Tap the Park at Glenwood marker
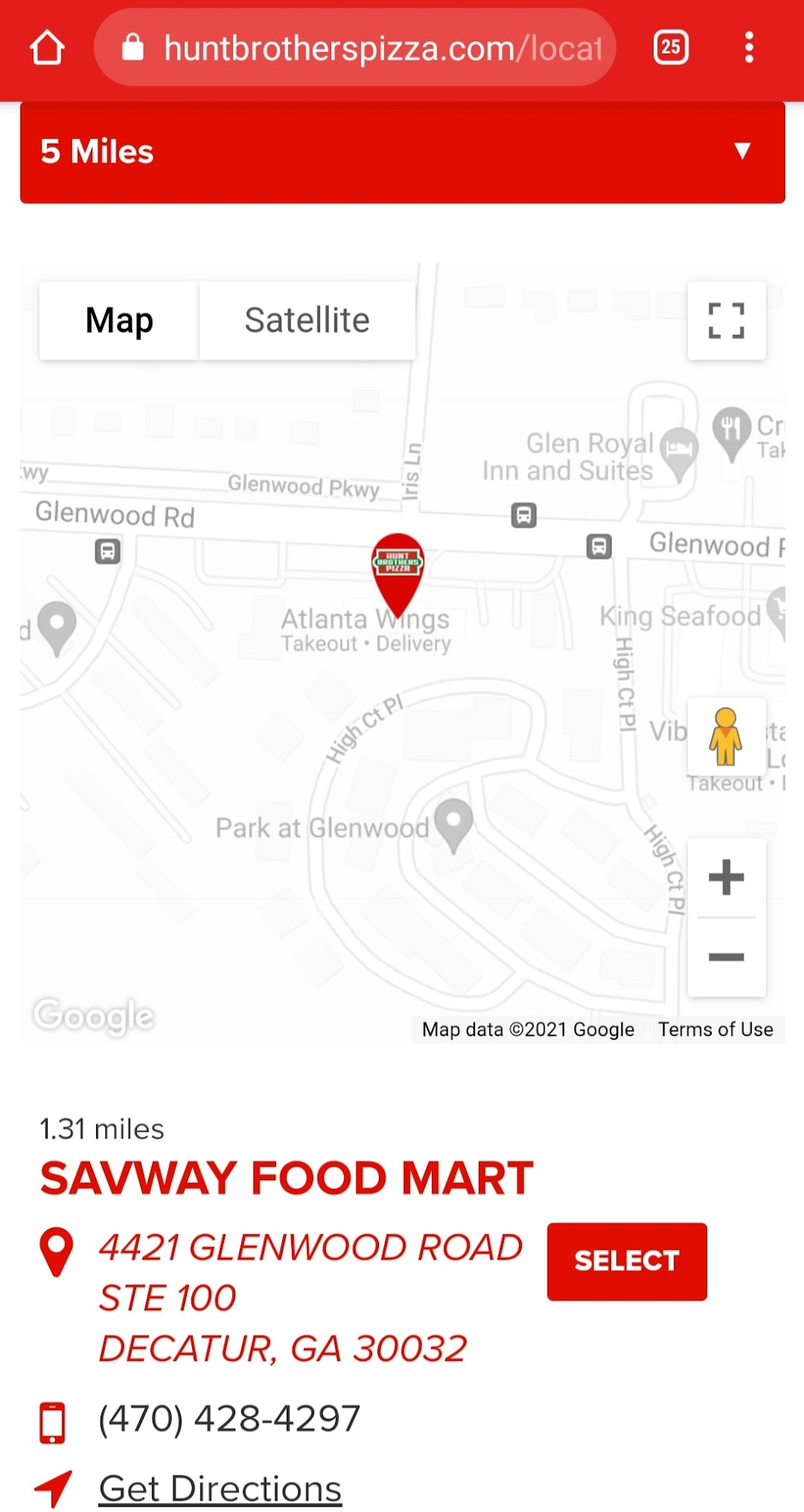This screenshot has height=1512, width=804. [x=454, y=825]
